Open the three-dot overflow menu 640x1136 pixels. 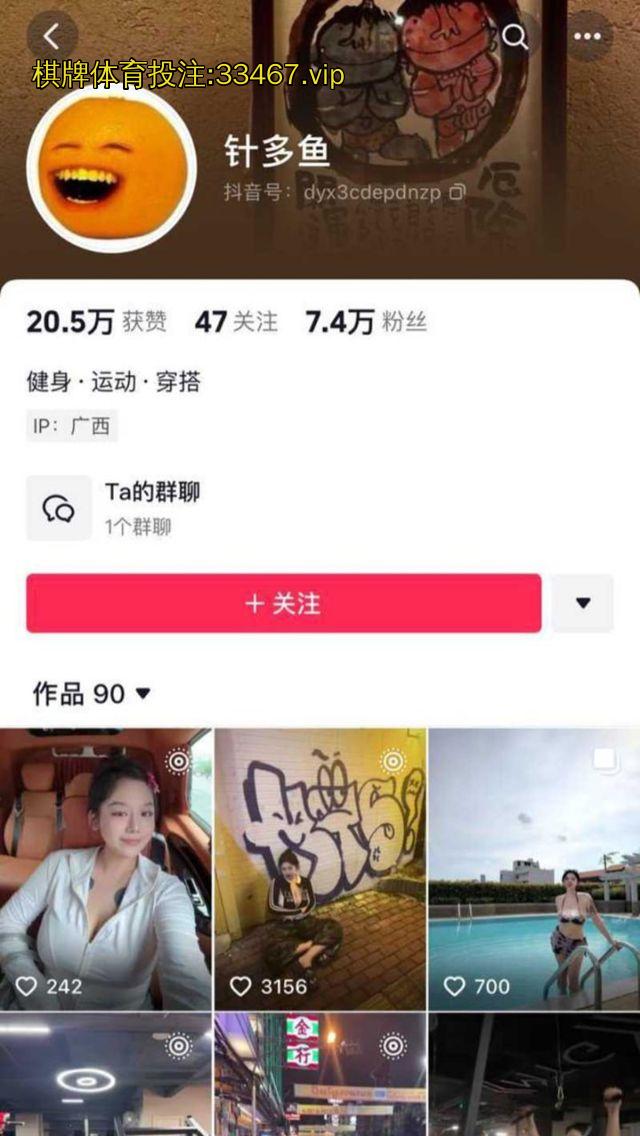click(x=588, y=37)
